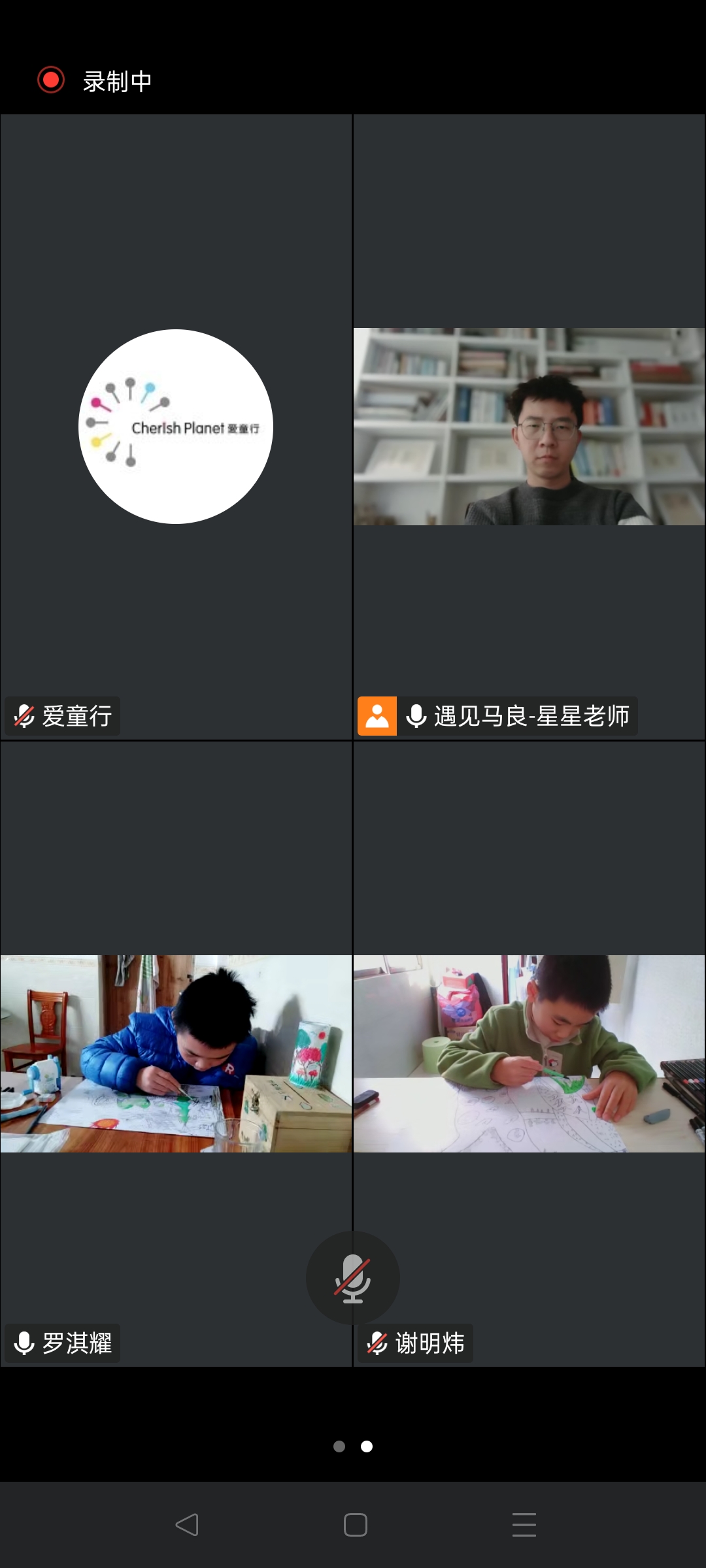Go to first page indicator dot
This screenshot has height=1568, width=706.
[x=339, y=1446]
